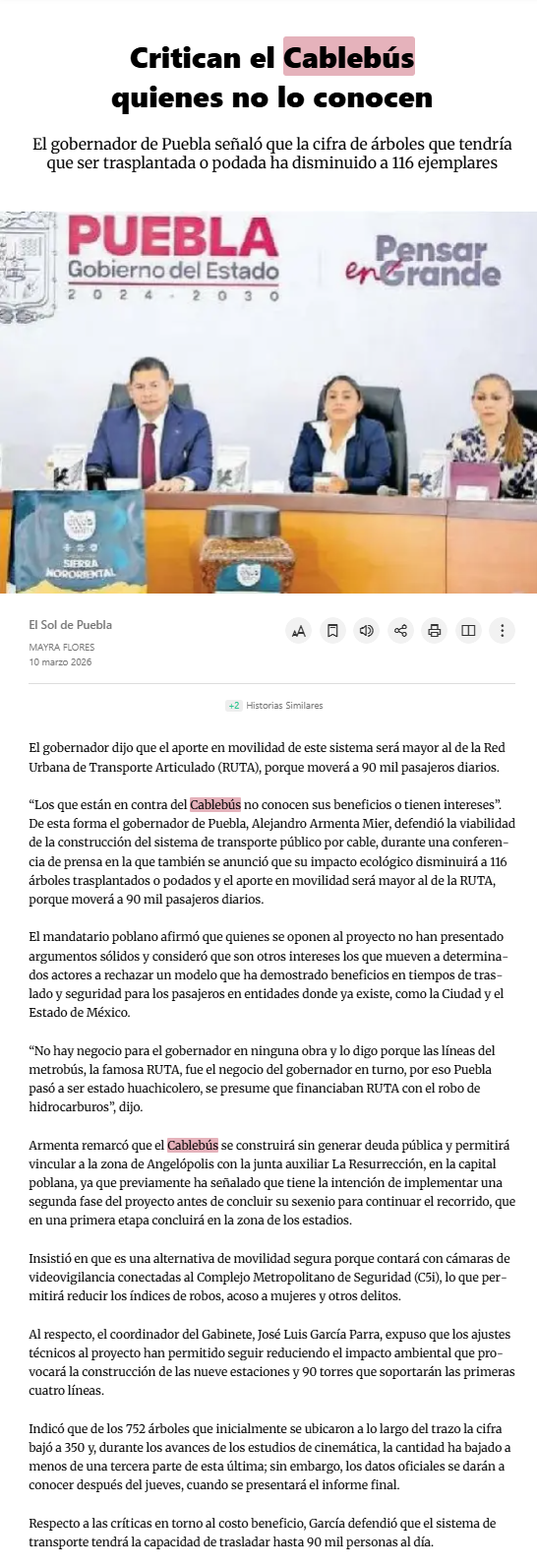Listen to the article read aloud
This screenshot has height=1568, width=537.
[x=367, y=631]
